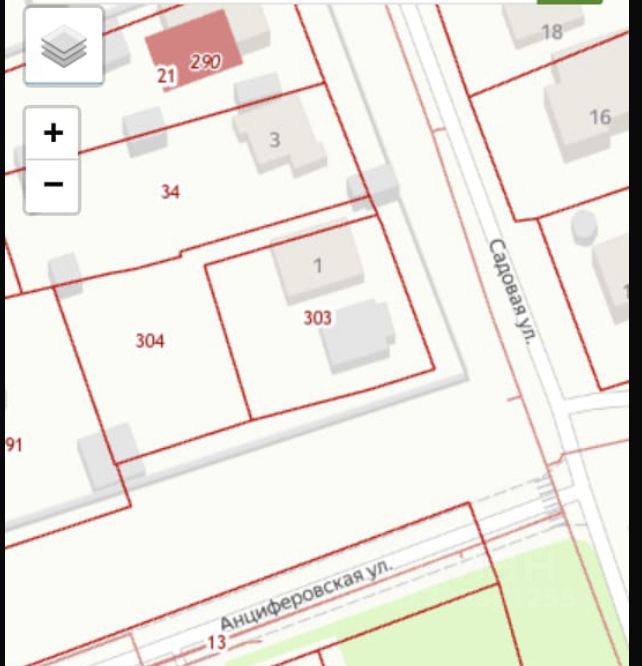Open the map layers selector
This screenshot has width=642, height=666.
coord(63,45)
